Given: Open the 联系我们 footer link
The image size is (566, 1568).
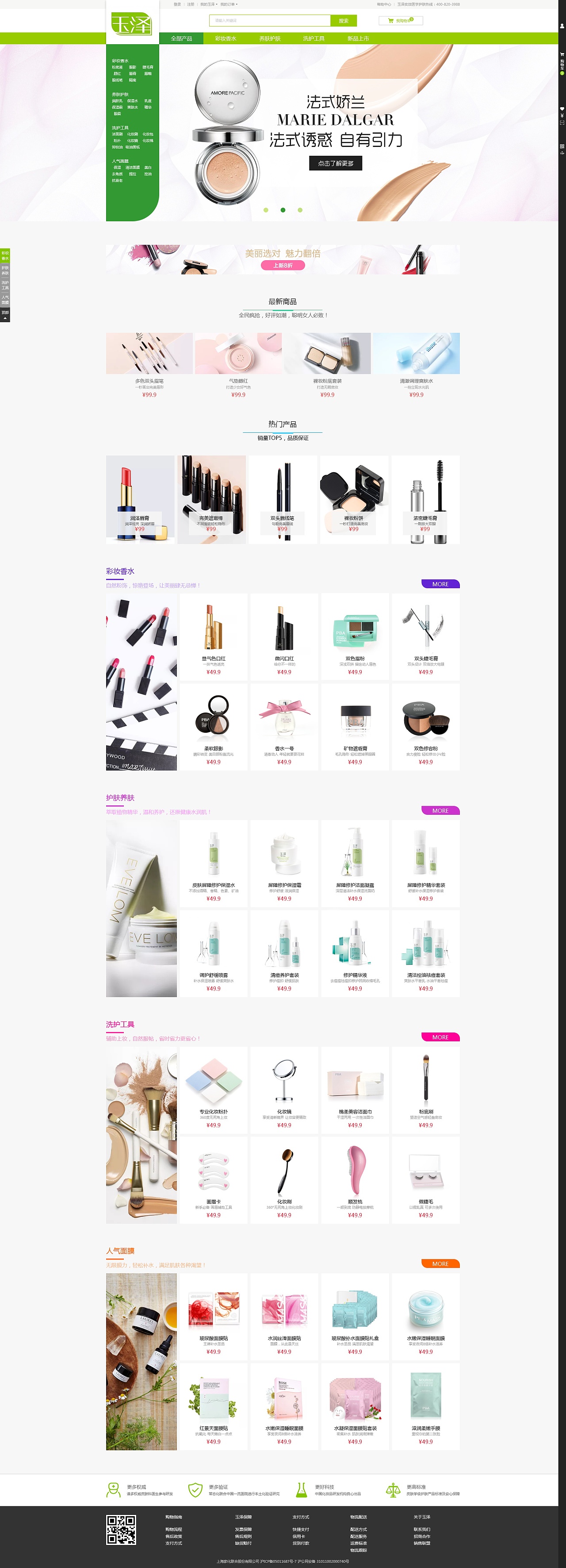Looking at the screenshot, I should click(x=421, y=1529).
